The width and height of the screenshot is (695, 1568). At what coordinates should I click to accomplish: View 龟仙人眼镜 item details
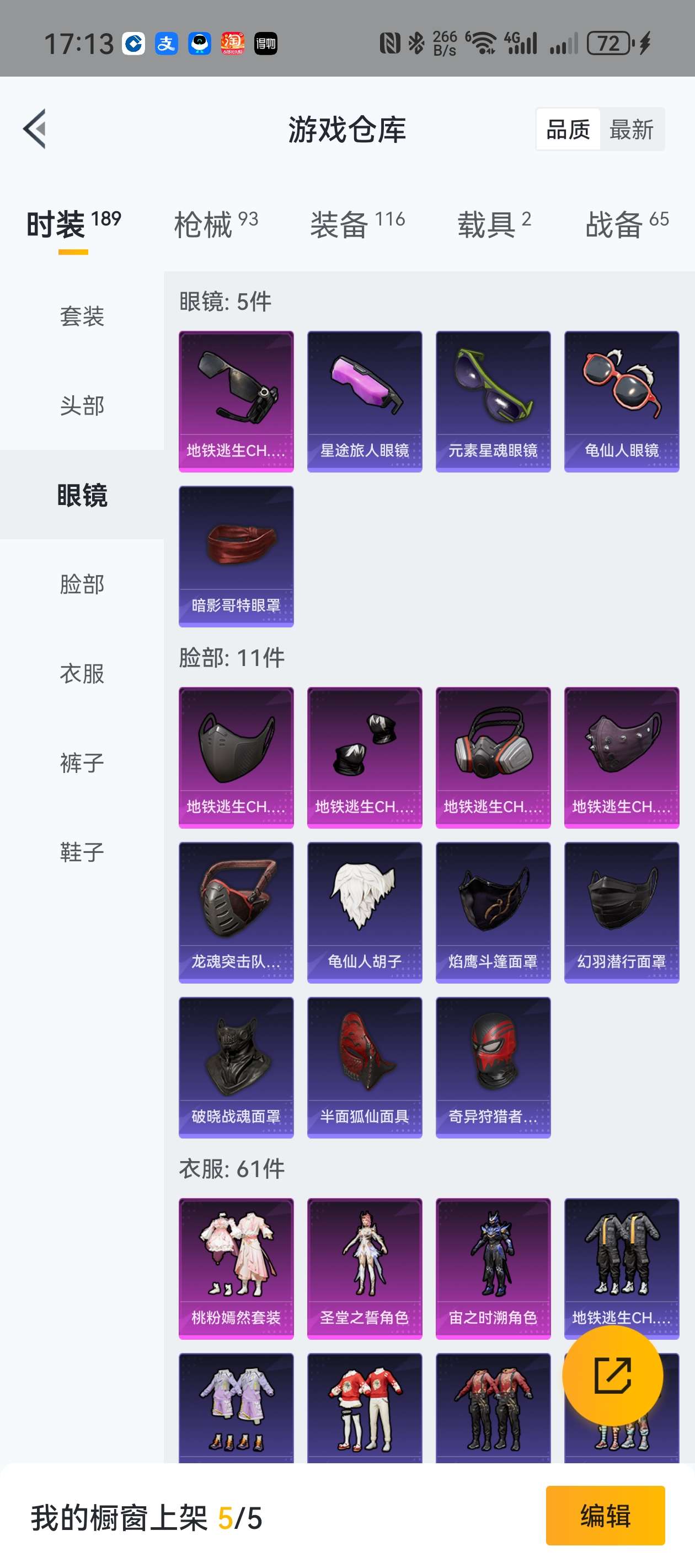(x=621, y=402)
